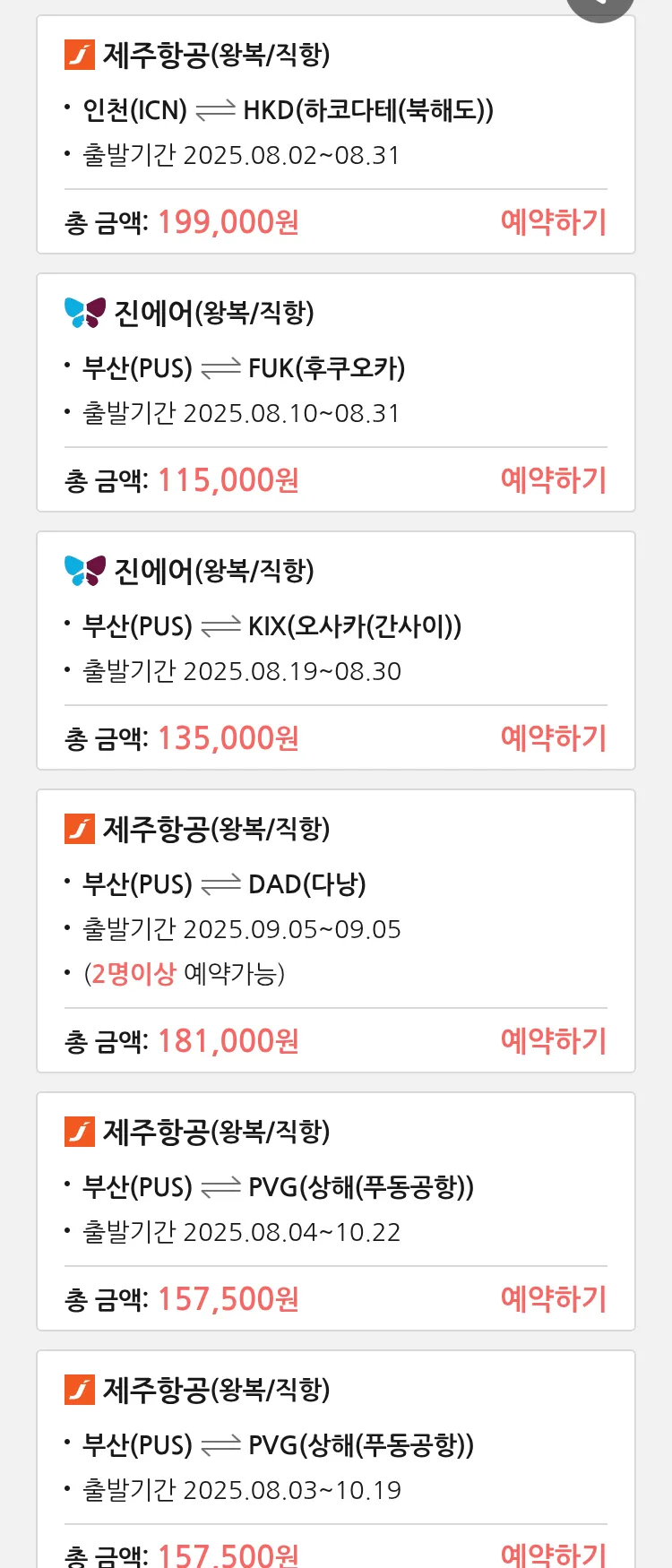Click 예약하기 on the first Shanghai Pudong deal
The image size is (672, 1568).
[554, 1298]
